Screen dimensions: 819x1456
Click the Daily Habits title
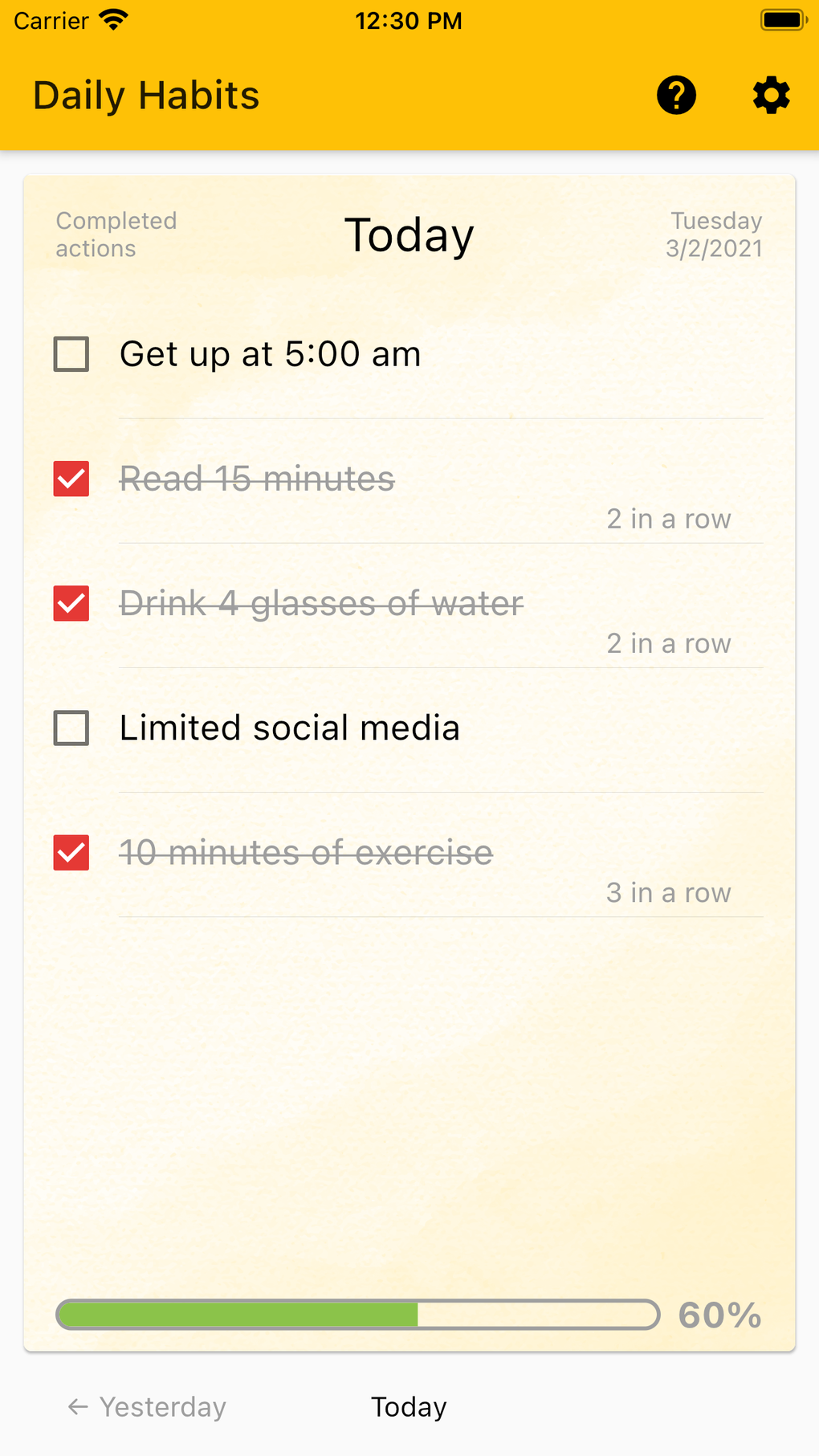pyautogui.click(x=146, y=95)
